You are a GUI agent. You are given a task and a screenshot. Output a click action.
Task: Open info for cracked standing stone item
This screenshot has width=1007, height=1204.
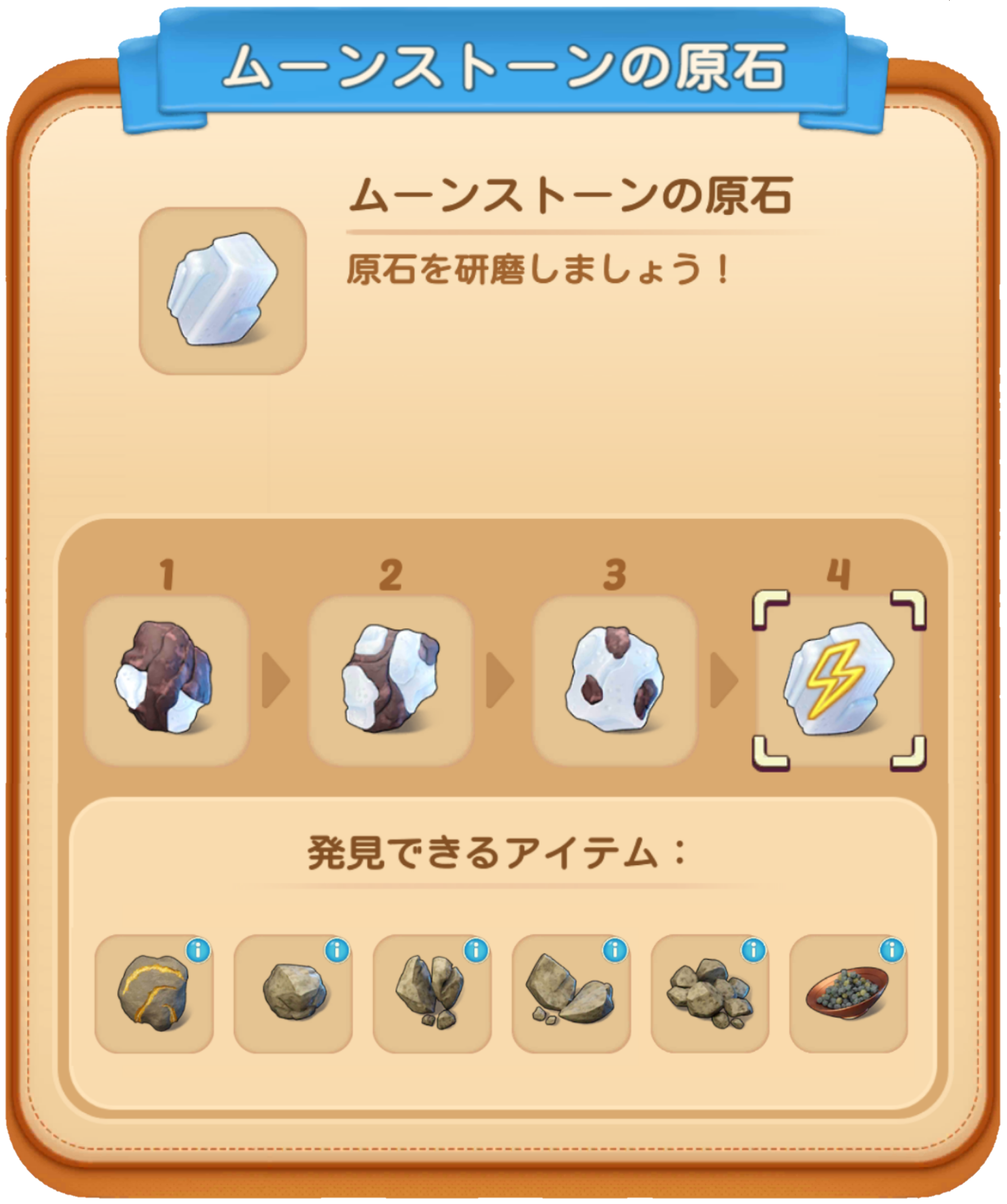[x=477, y=950]
